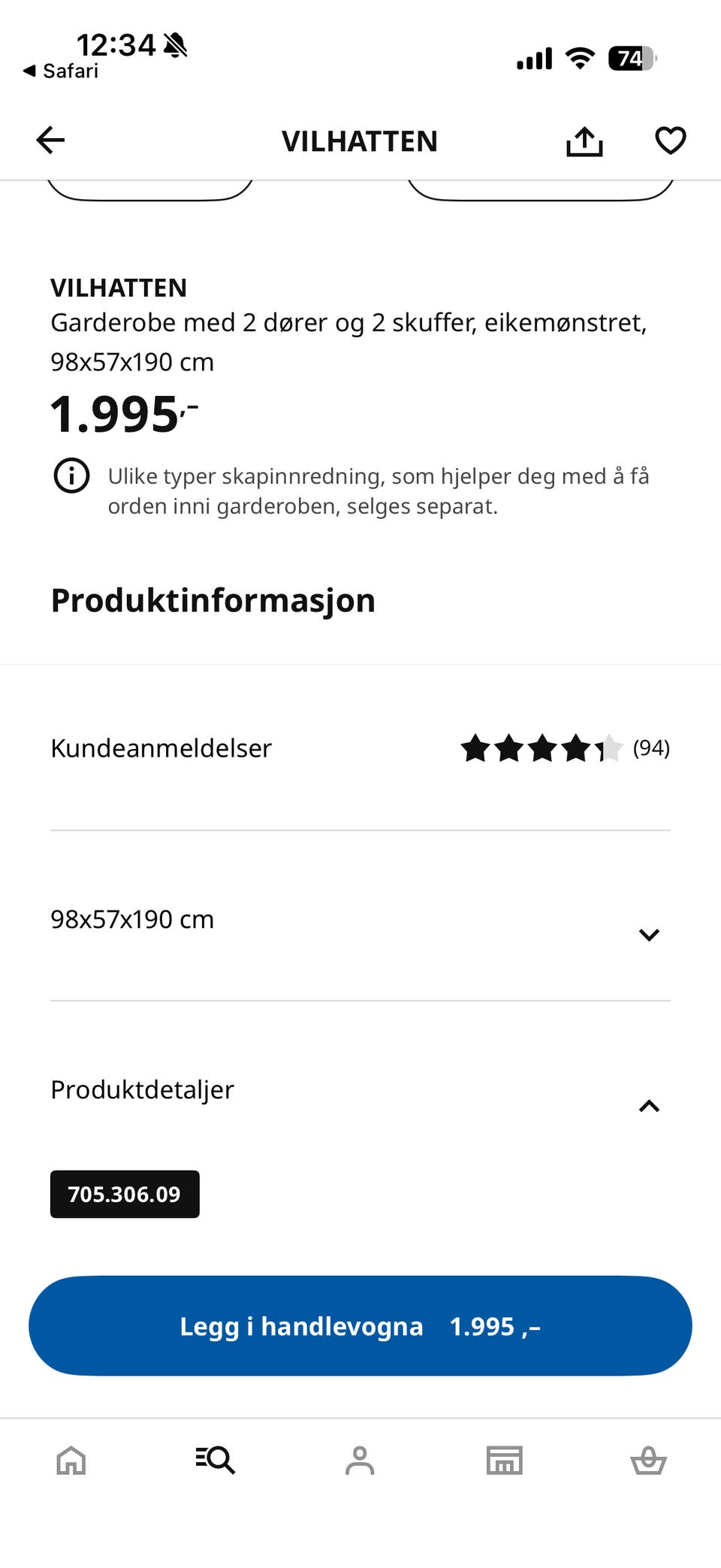
Task: Switch to Safari via top-left shortcut
Action: (60, 71)
